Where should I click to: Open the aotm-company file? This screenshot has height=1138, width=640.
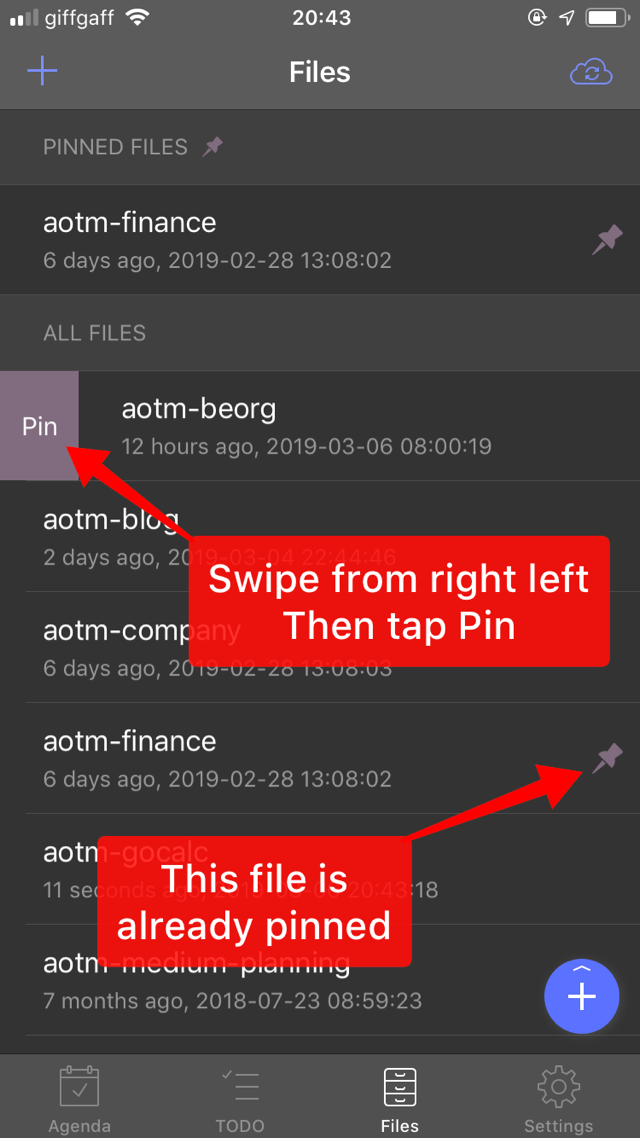(320, 647)
